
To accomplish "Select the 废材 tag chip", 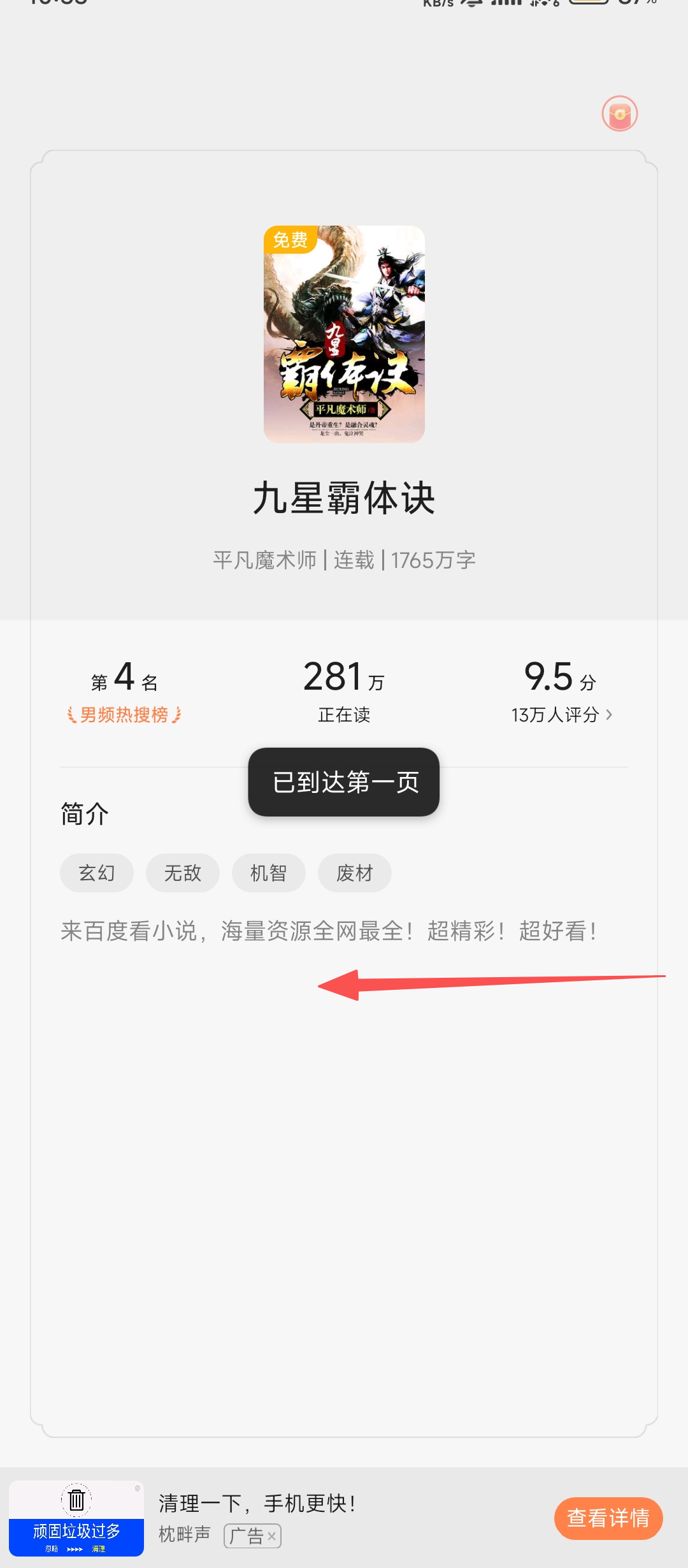I will click(355, 873).
